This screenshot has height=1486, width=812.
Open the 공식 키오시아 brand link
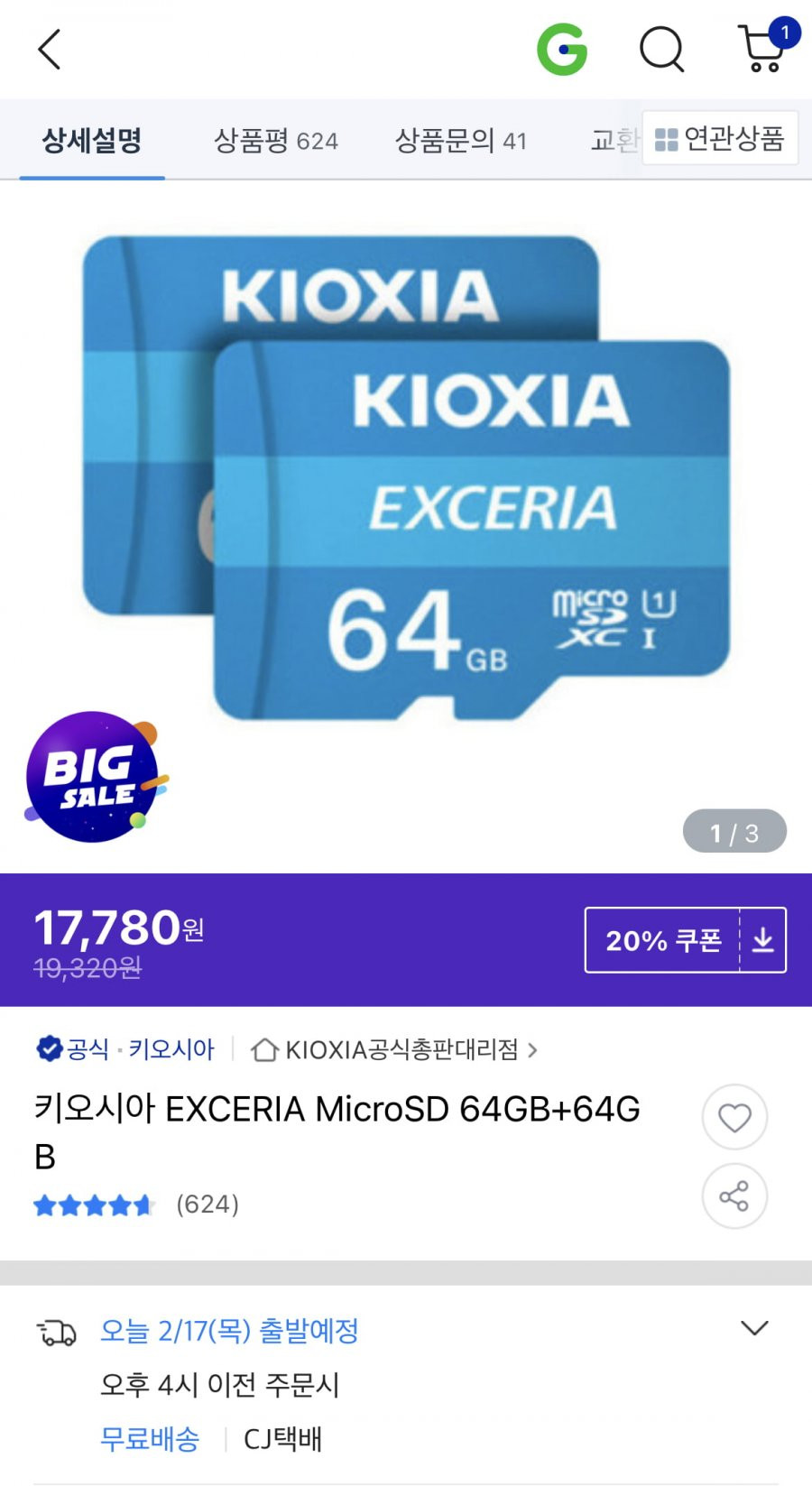tap(125, 1049)
